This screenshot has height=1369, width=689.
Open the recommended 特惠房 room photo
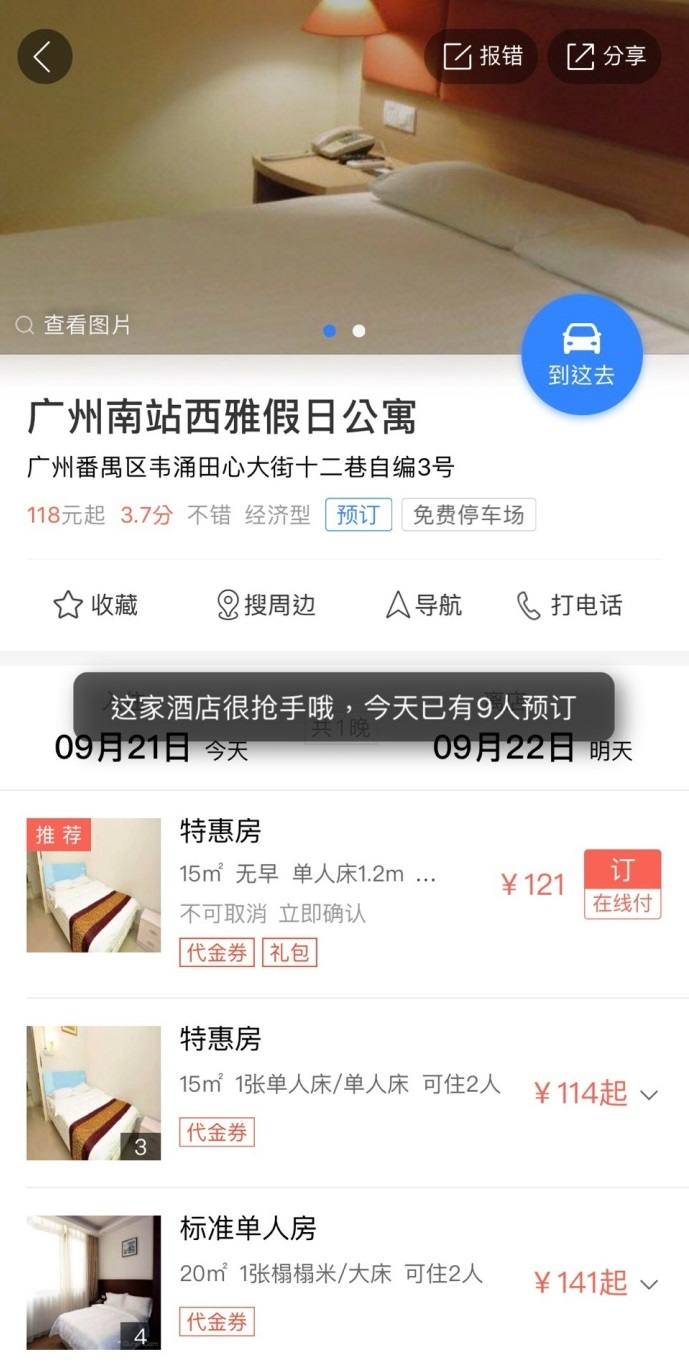pos(94,885)
